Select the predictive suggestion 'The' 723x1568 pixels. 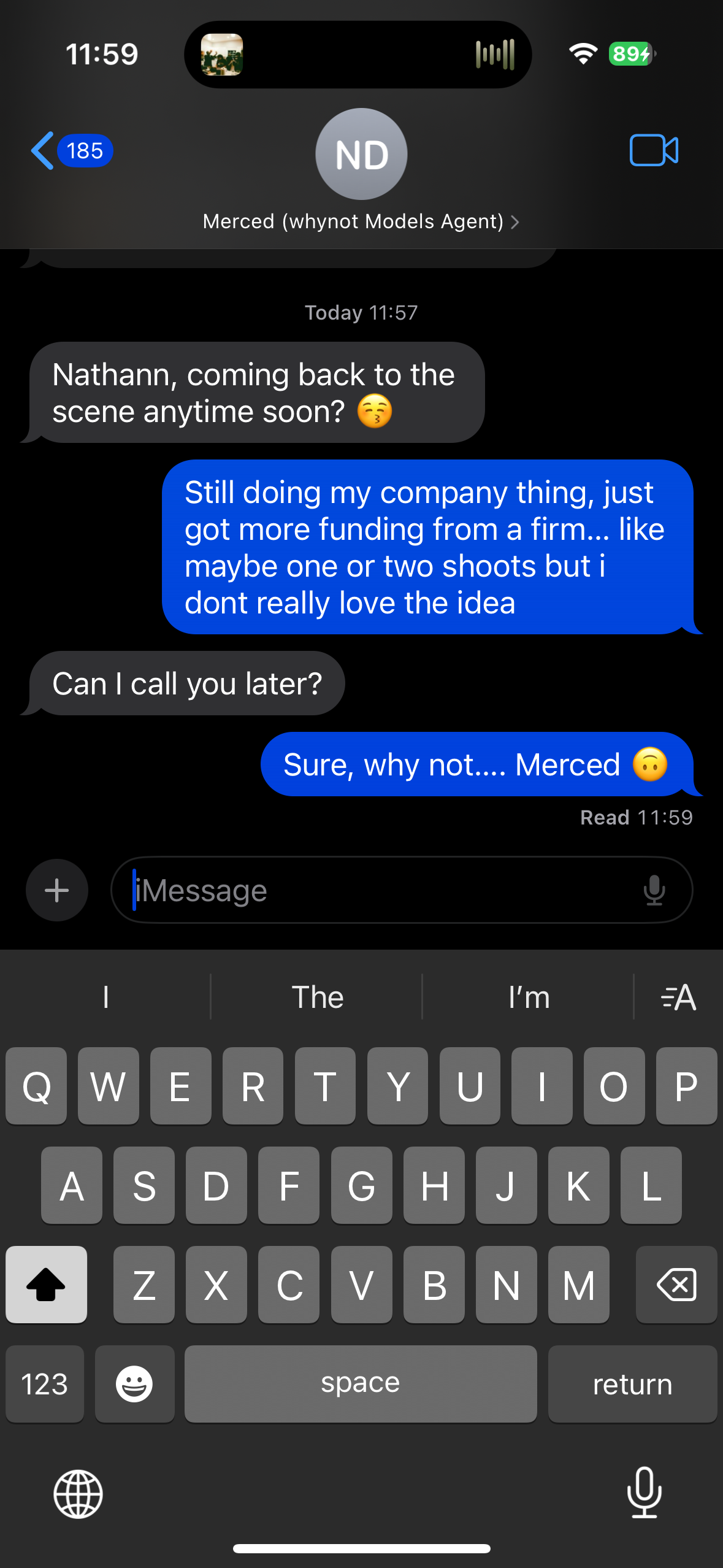pos(317,997)
